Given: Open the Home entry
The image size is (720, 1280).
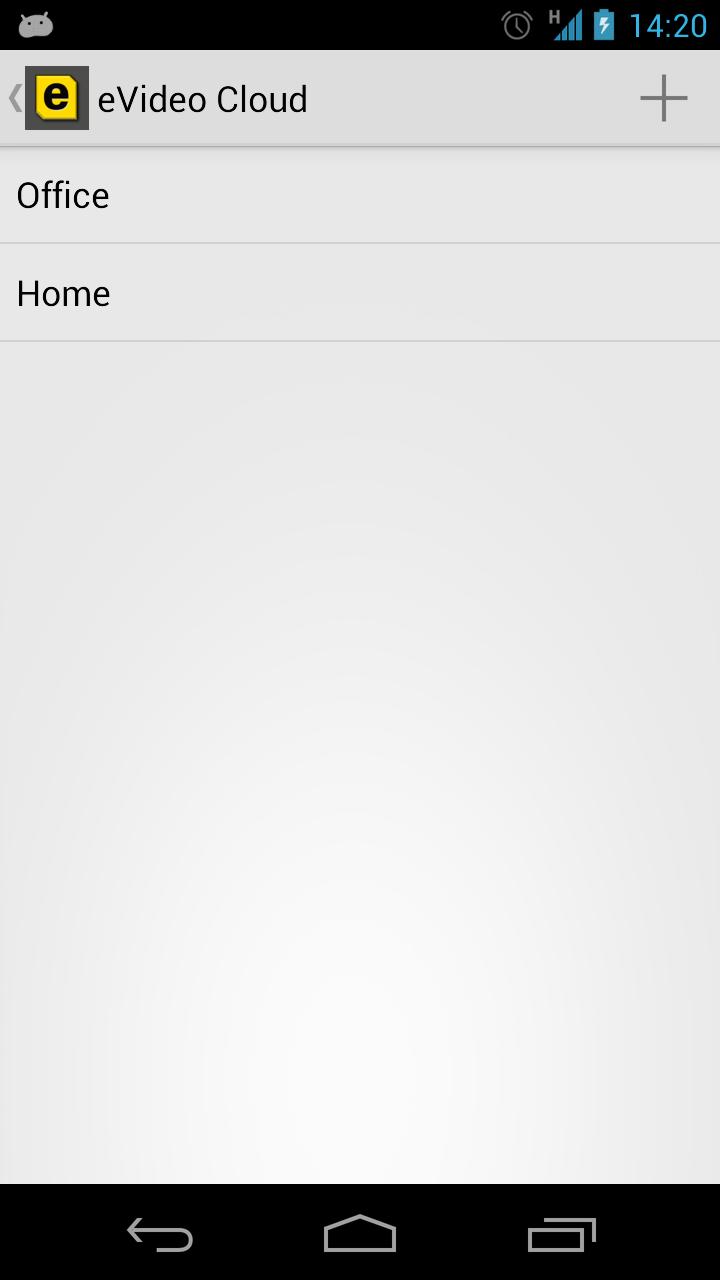Looking at the screenshot, I should pyautogui.click(x=360, y=293).
